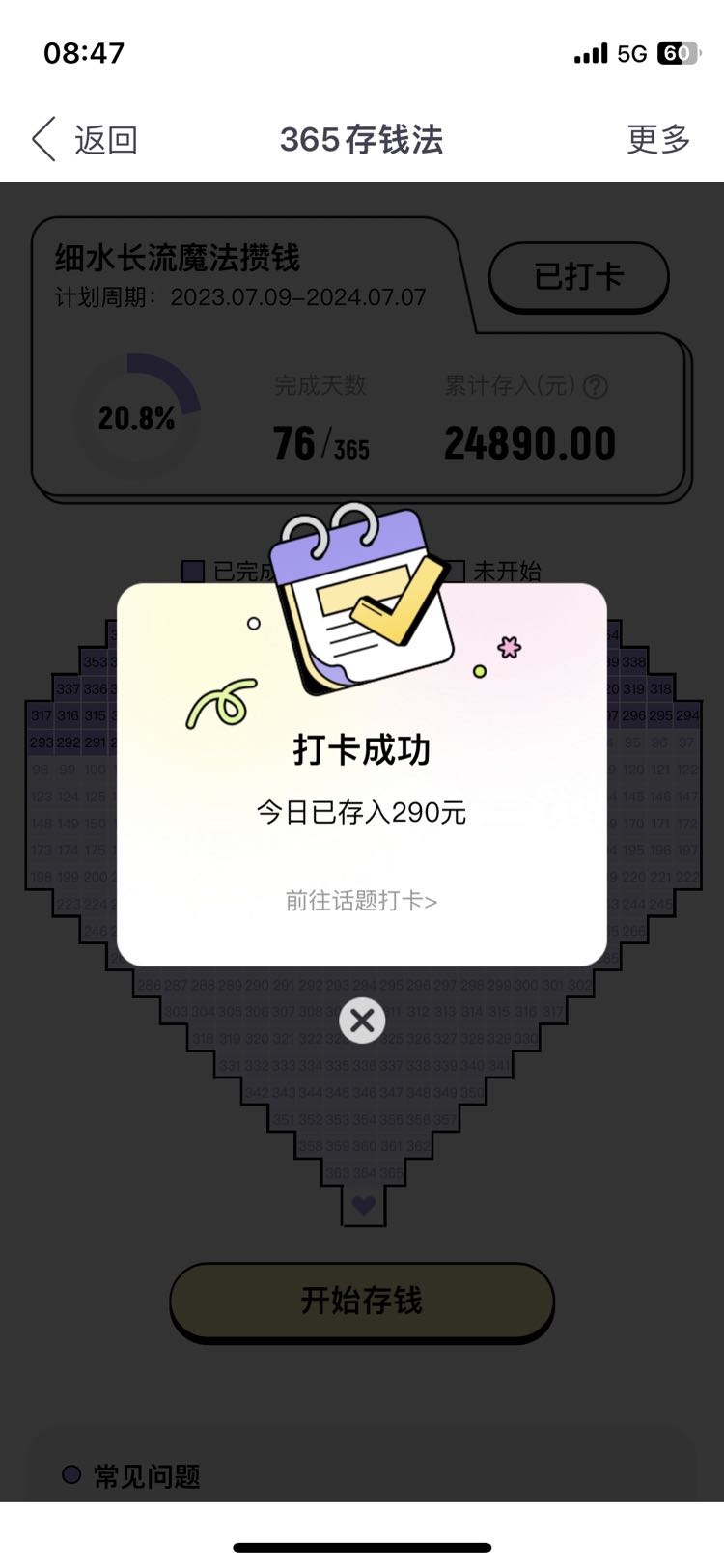The image size is (724, 1568).
Task: Open the 前往话题打卡 link
Action: [362, 901]
